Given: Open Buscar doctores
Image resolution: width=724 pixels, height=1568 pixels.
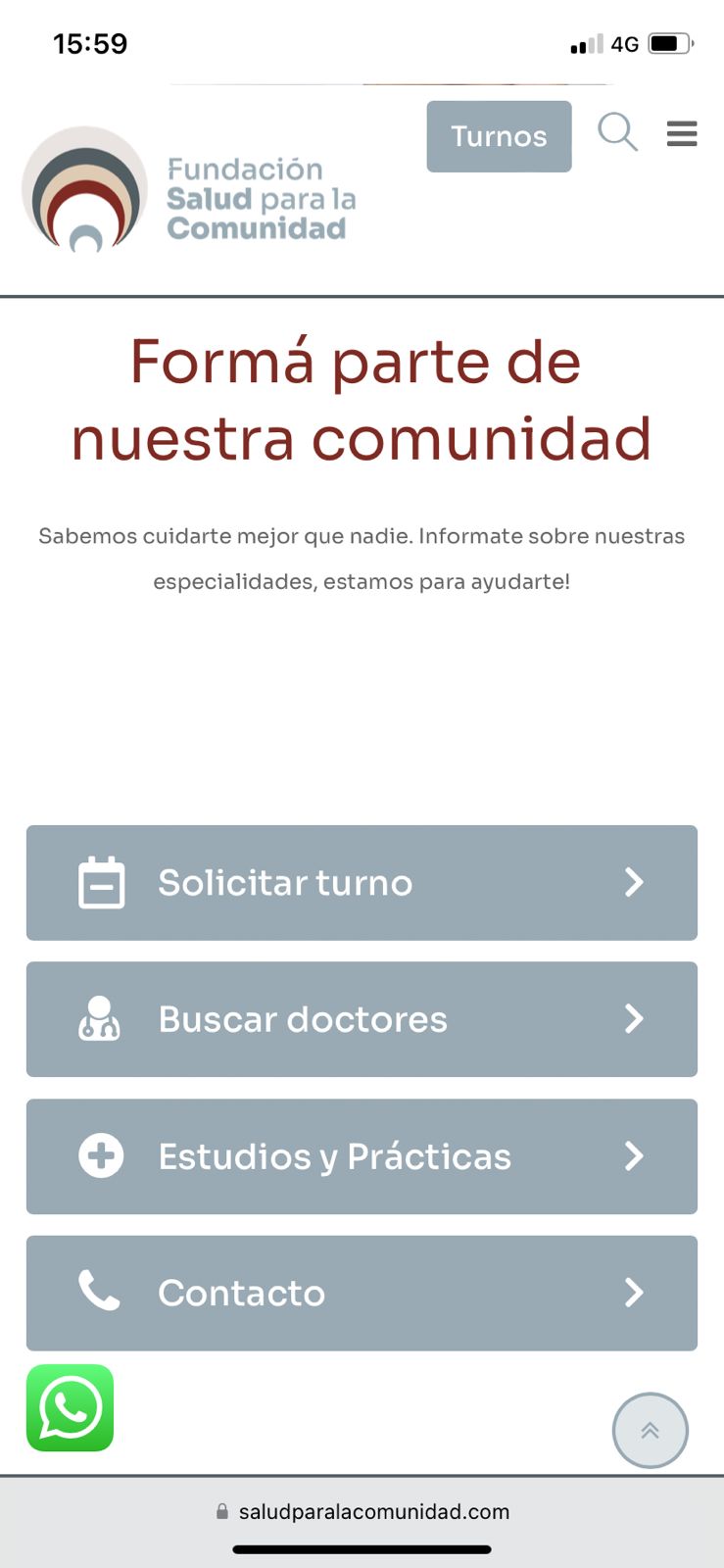Looking at the screenshot, I should [362, 1019].
